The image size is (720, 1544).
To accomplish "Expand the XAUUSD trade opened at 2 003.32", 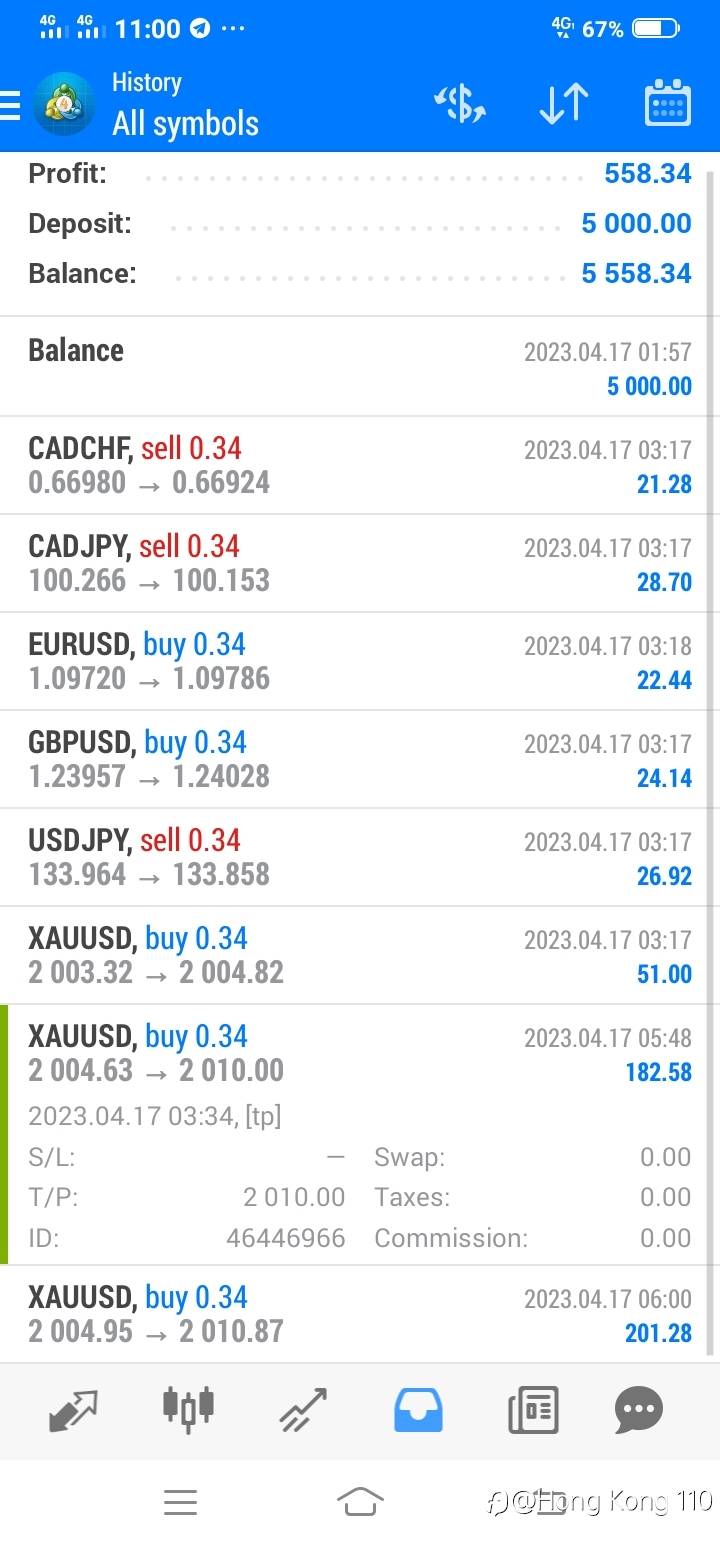I will (x=360, y=956).
